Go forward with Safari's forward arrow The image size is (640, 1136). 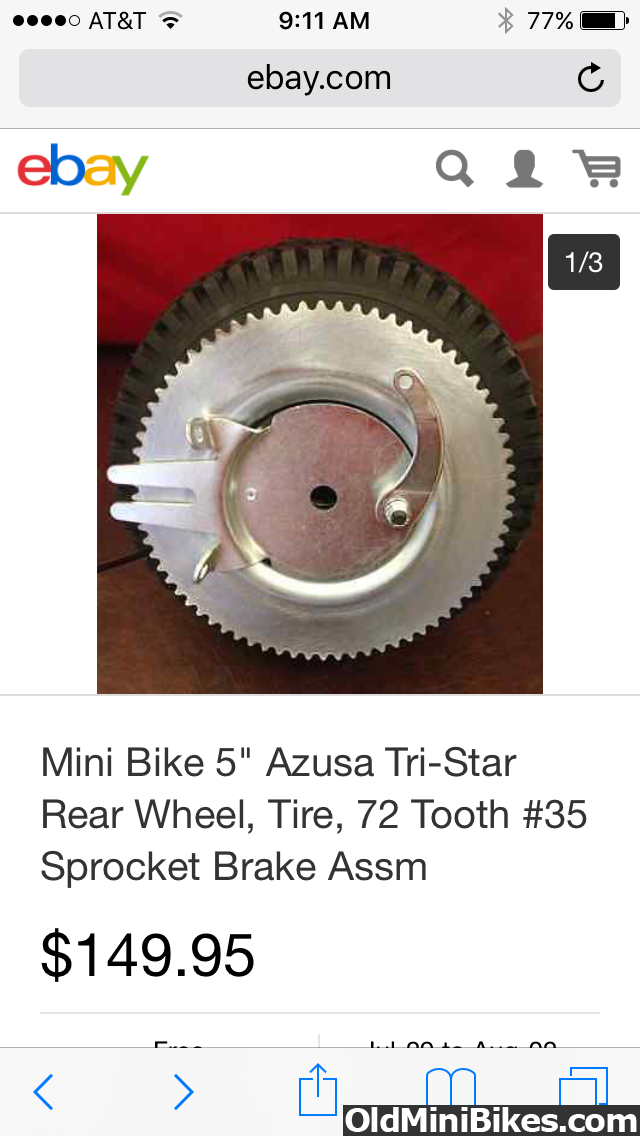(184, 1091)
